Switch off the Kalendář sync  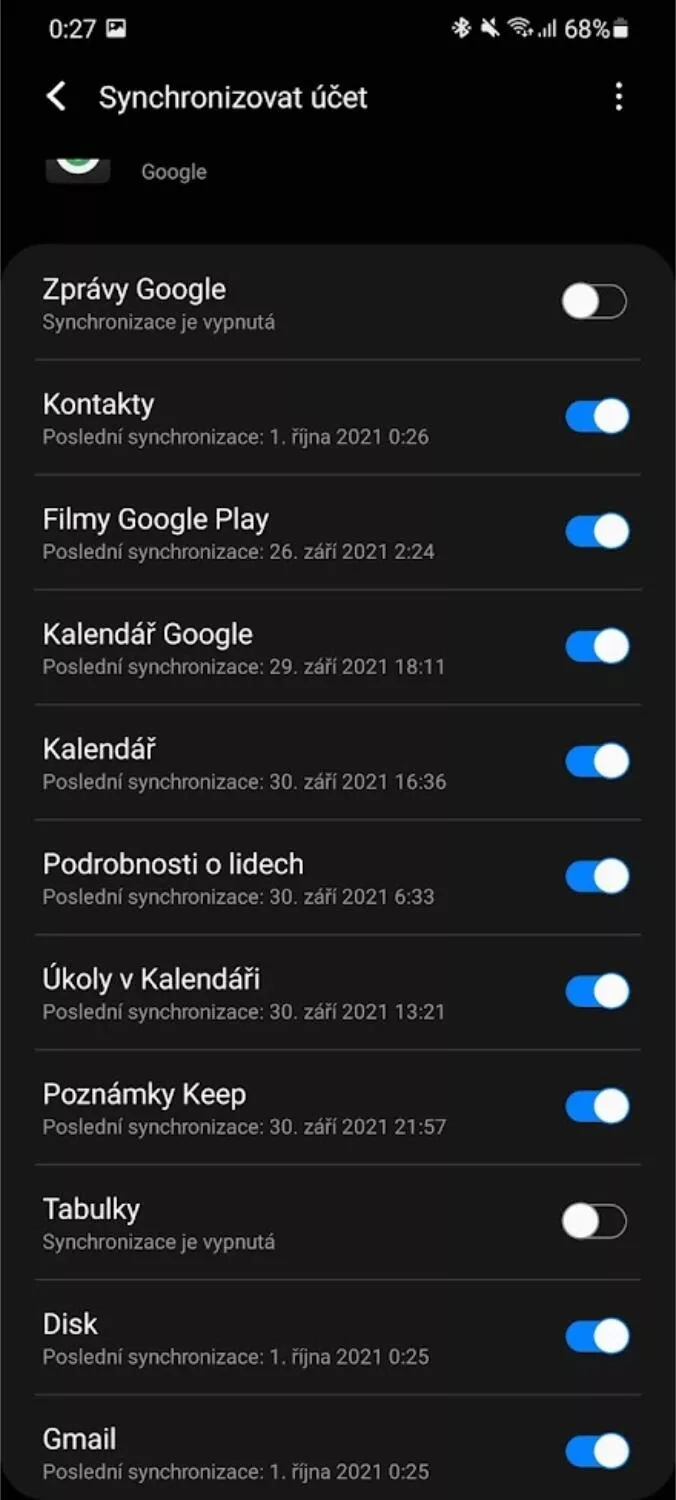(x=597, y=761)
